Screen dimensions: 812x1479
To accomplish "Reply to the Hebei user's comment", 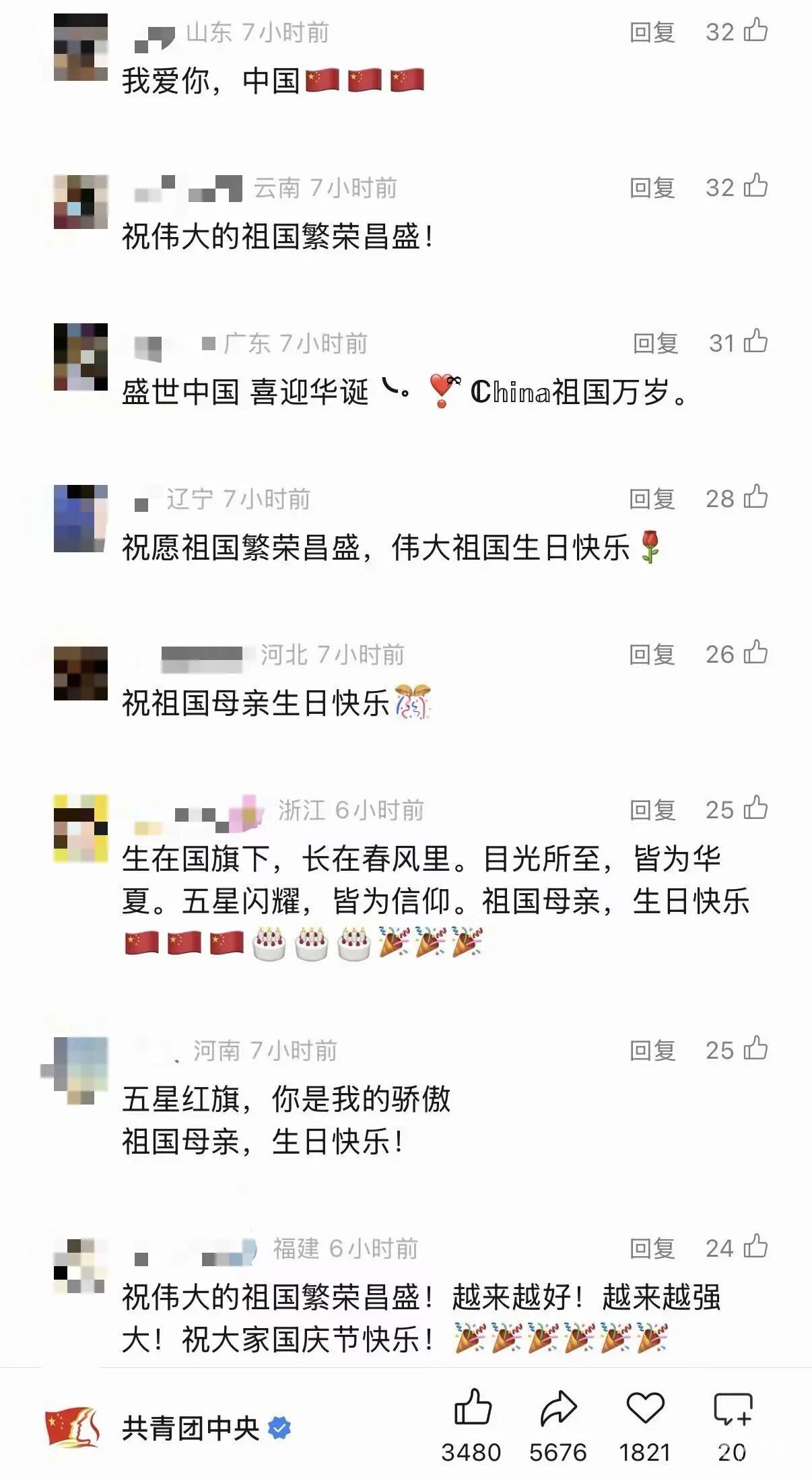I will pyautogui.click(x=652, y=655).
